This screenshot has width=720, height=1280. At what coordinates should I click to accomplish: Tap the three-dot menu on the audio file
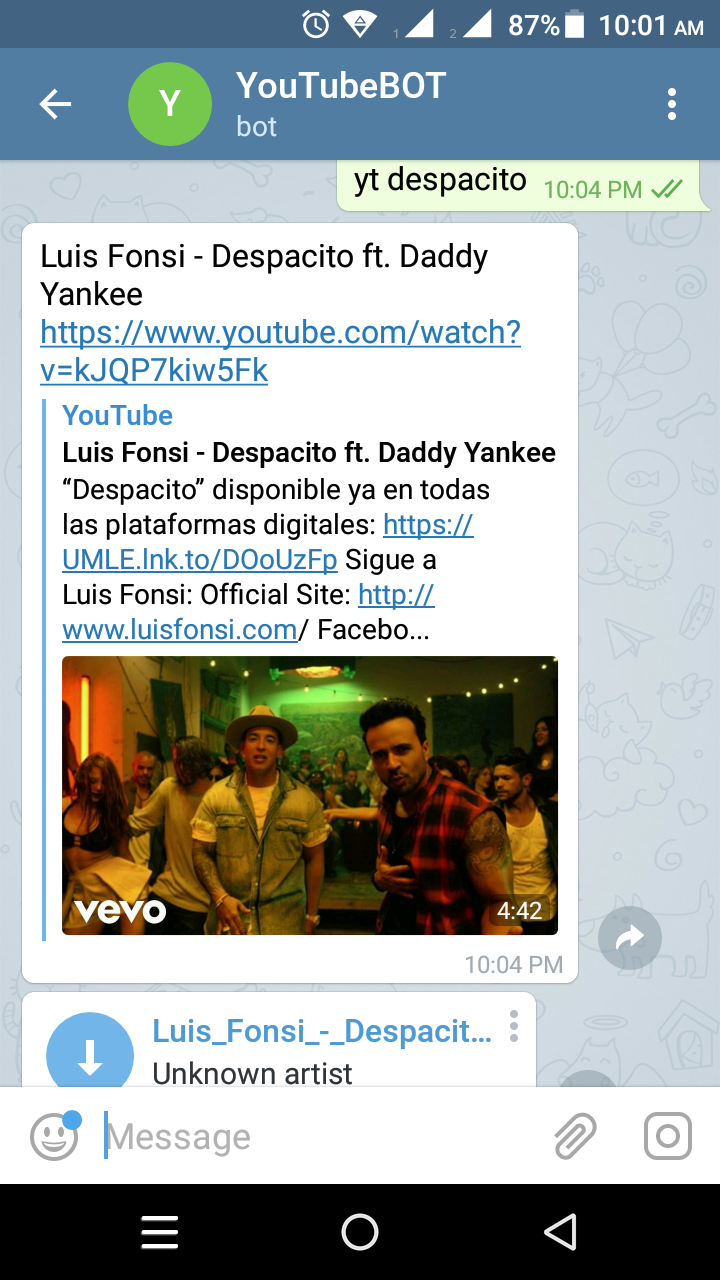pyautogui.click(x=513, y=1027)
